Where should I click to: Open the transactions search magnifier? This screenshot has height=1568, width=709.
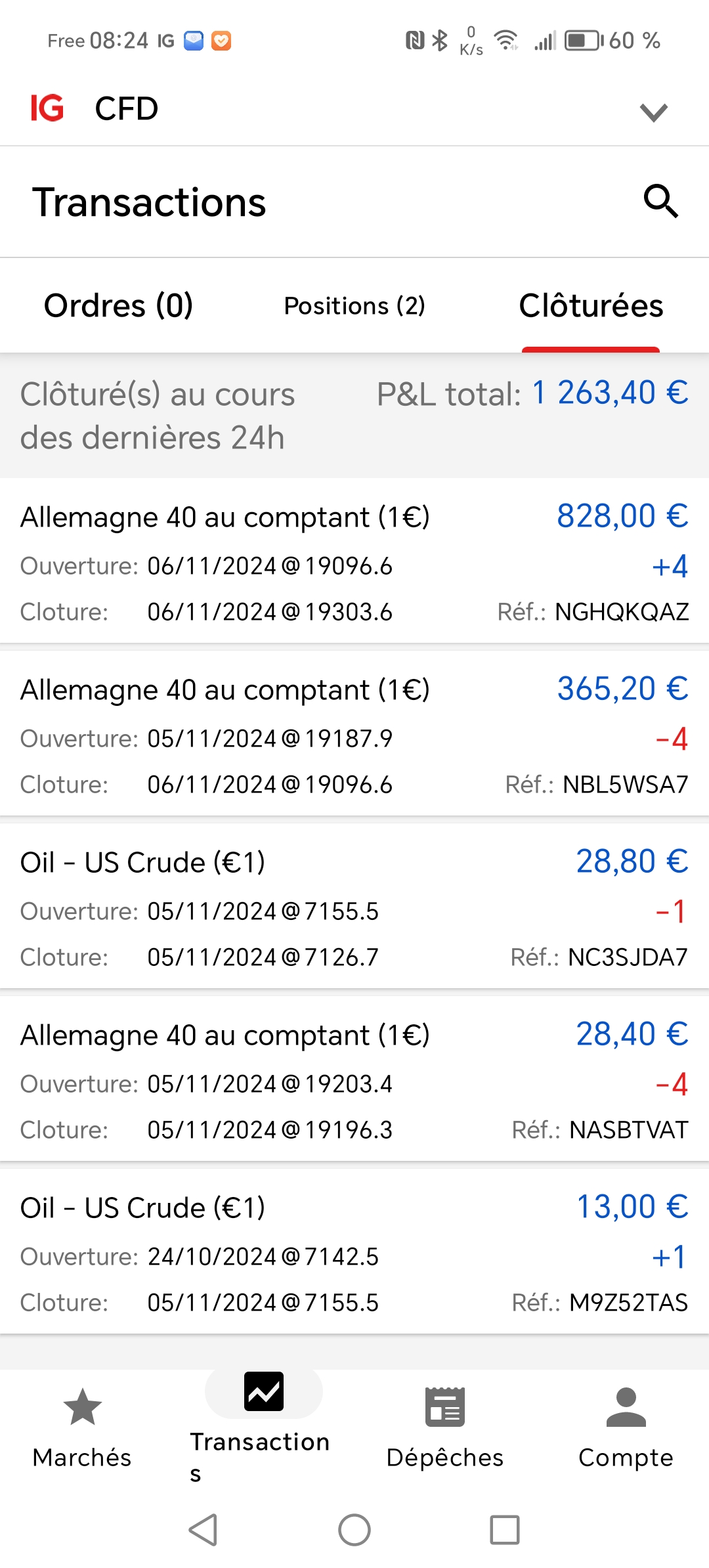660,202
